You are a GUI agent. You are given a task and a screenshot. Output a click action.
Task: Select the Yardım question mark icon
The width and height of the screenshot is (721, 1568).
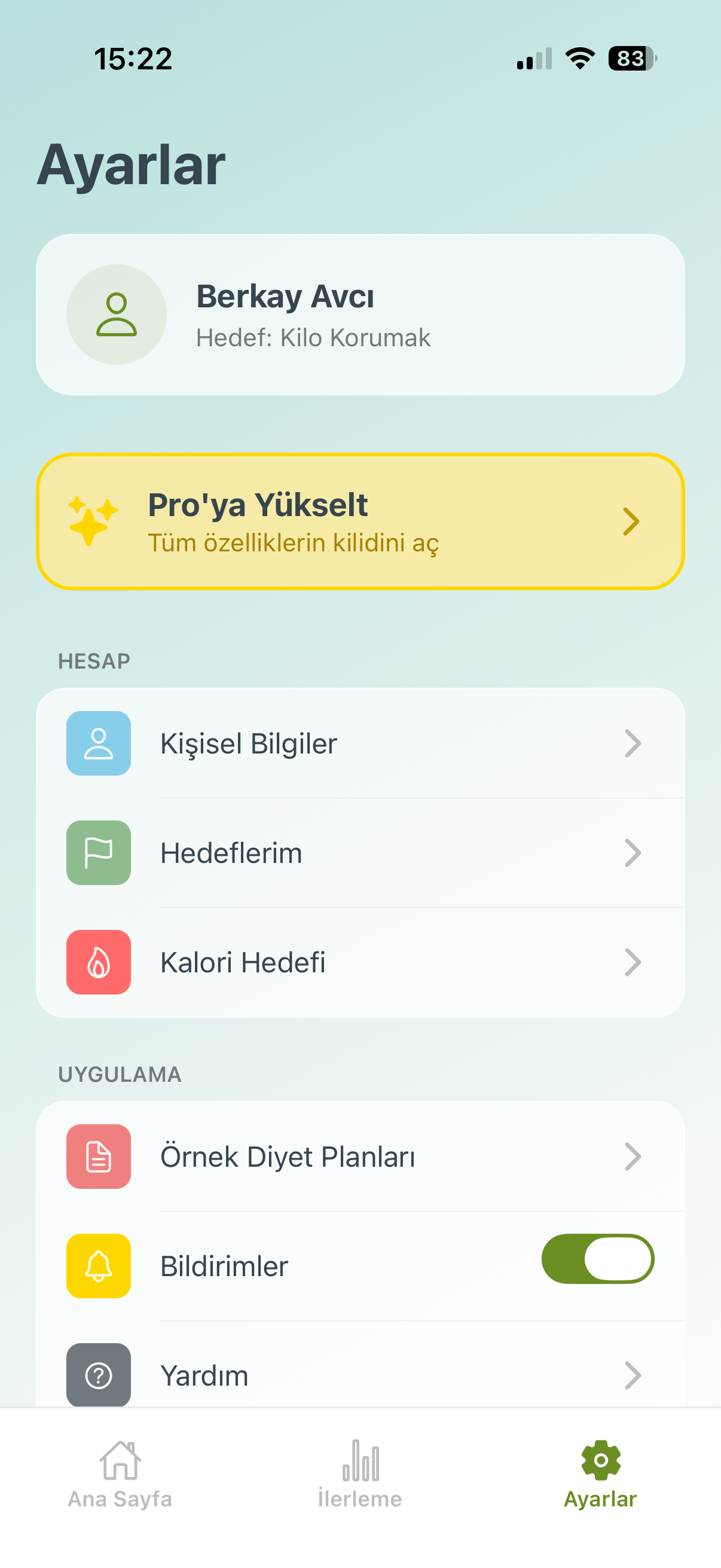click(x=99, y=1375)
